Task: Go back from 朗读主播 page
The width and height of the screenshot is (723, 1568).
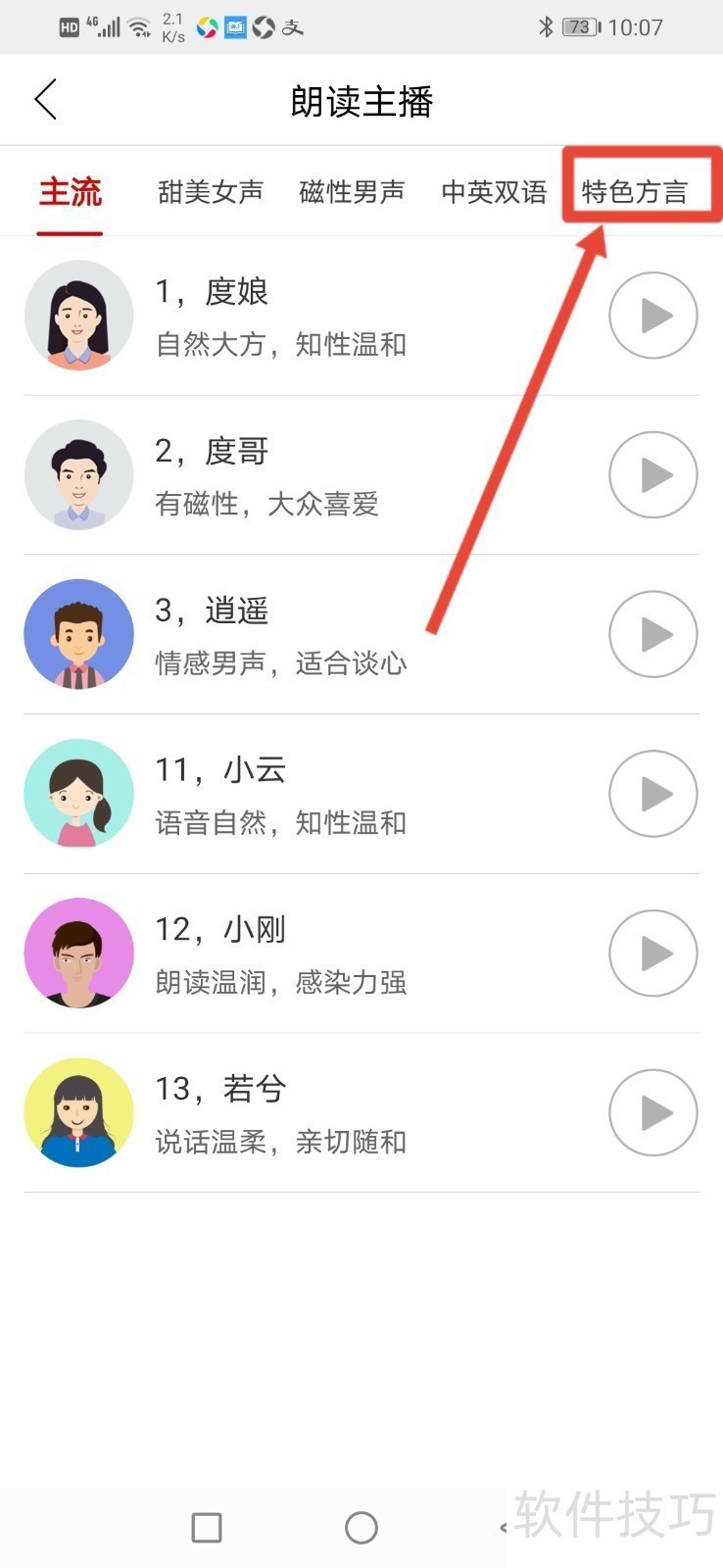Action: (45, 100)
